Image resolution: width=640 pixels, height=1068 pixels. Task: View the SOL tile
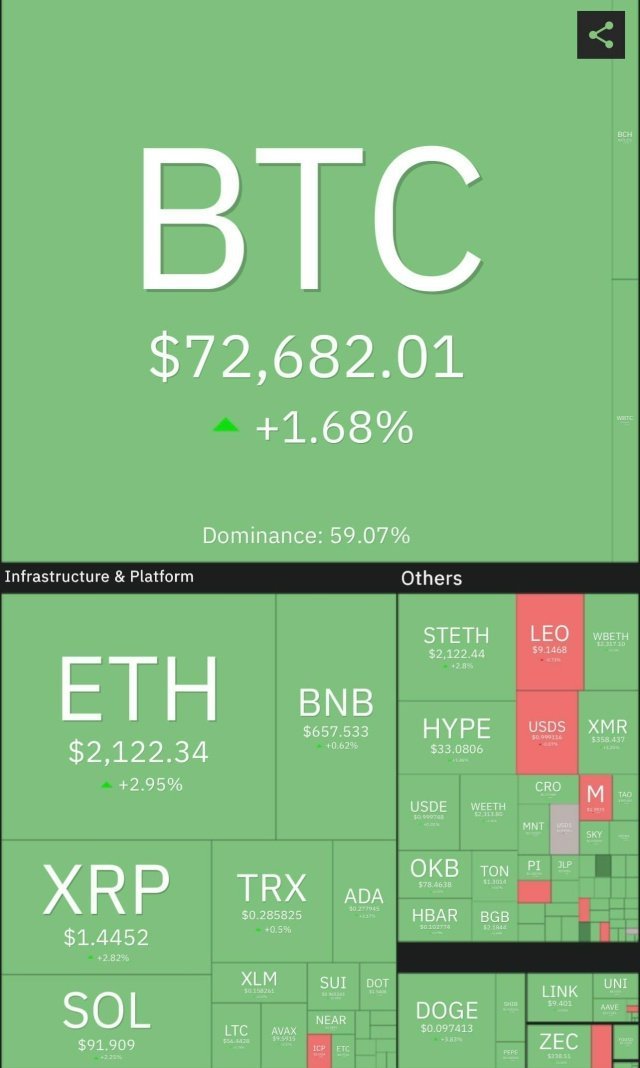(106, 1020)
